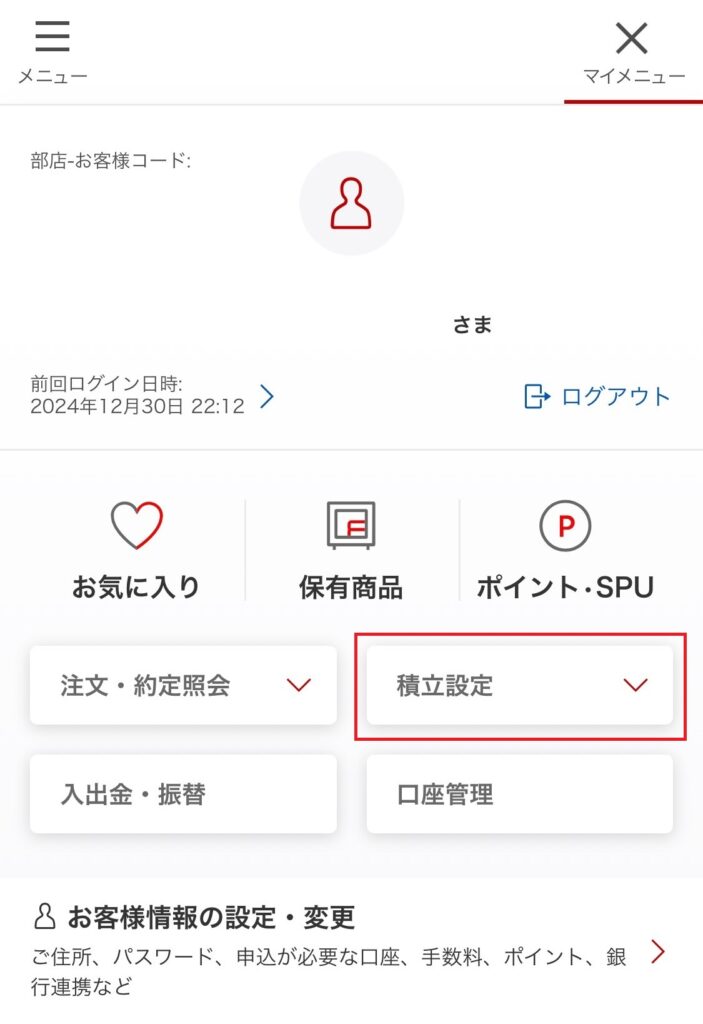The height and width of the screenshot is (1024, 703).
Task: View previous login date details
Action: [266, 397]
